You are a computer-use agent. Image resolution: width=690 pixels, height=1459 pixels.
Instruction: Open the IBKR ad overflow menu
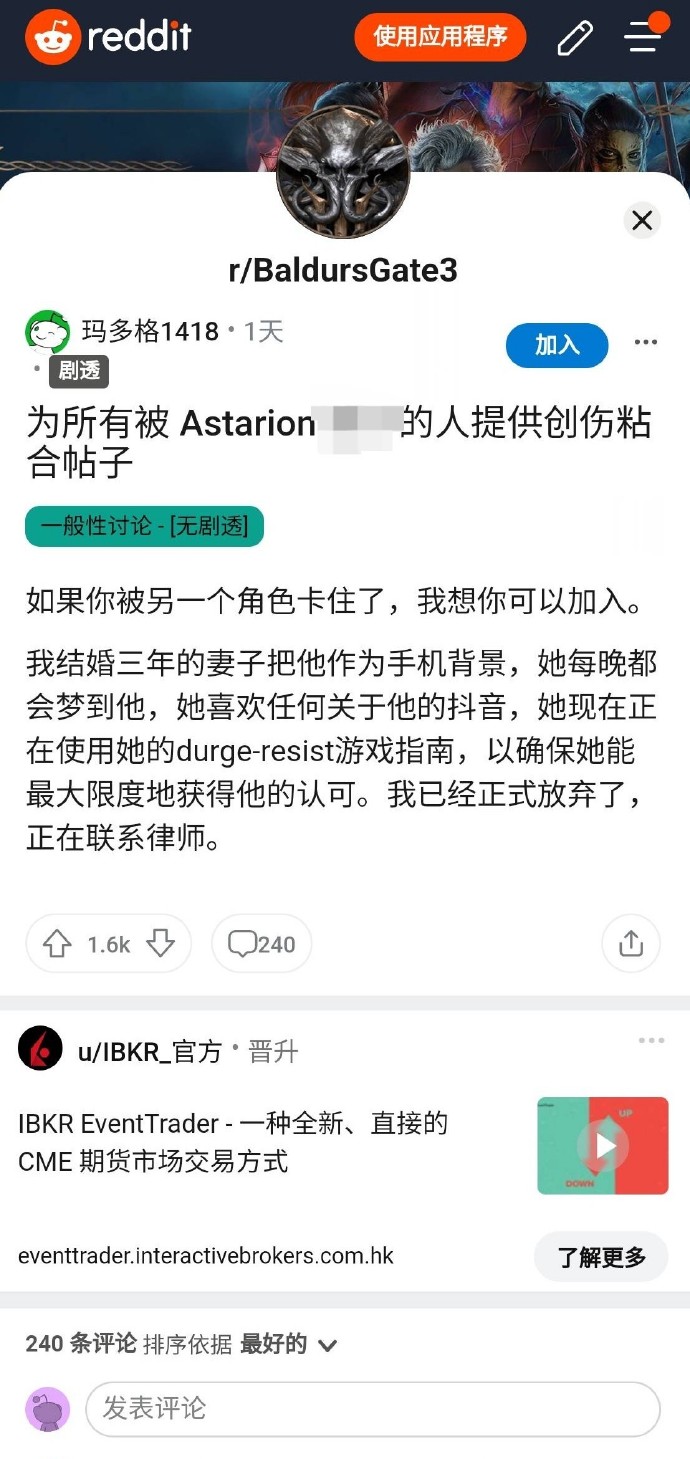click(651, 1041)
